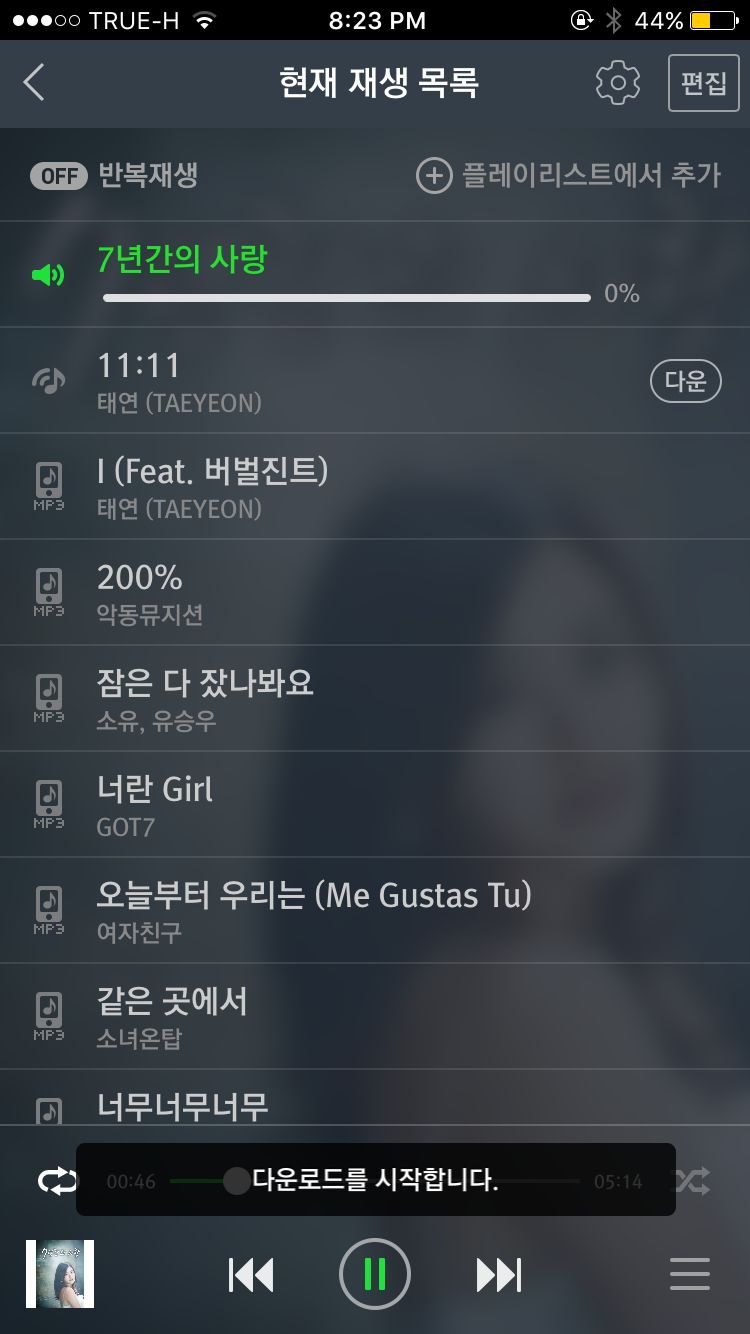
Task: Go back from the current playlist
Action: point(35,83)
